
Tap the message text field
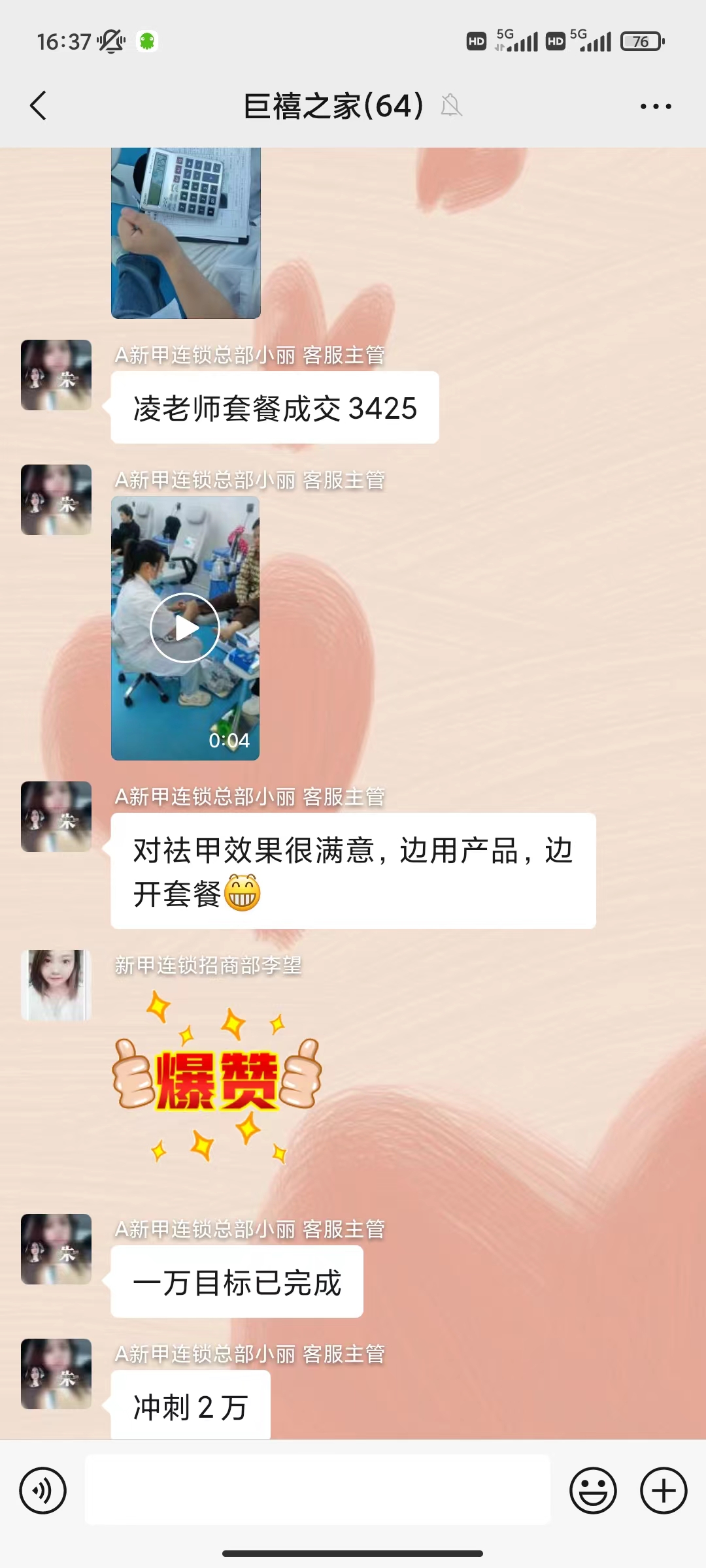click(x=317, y=1490)
